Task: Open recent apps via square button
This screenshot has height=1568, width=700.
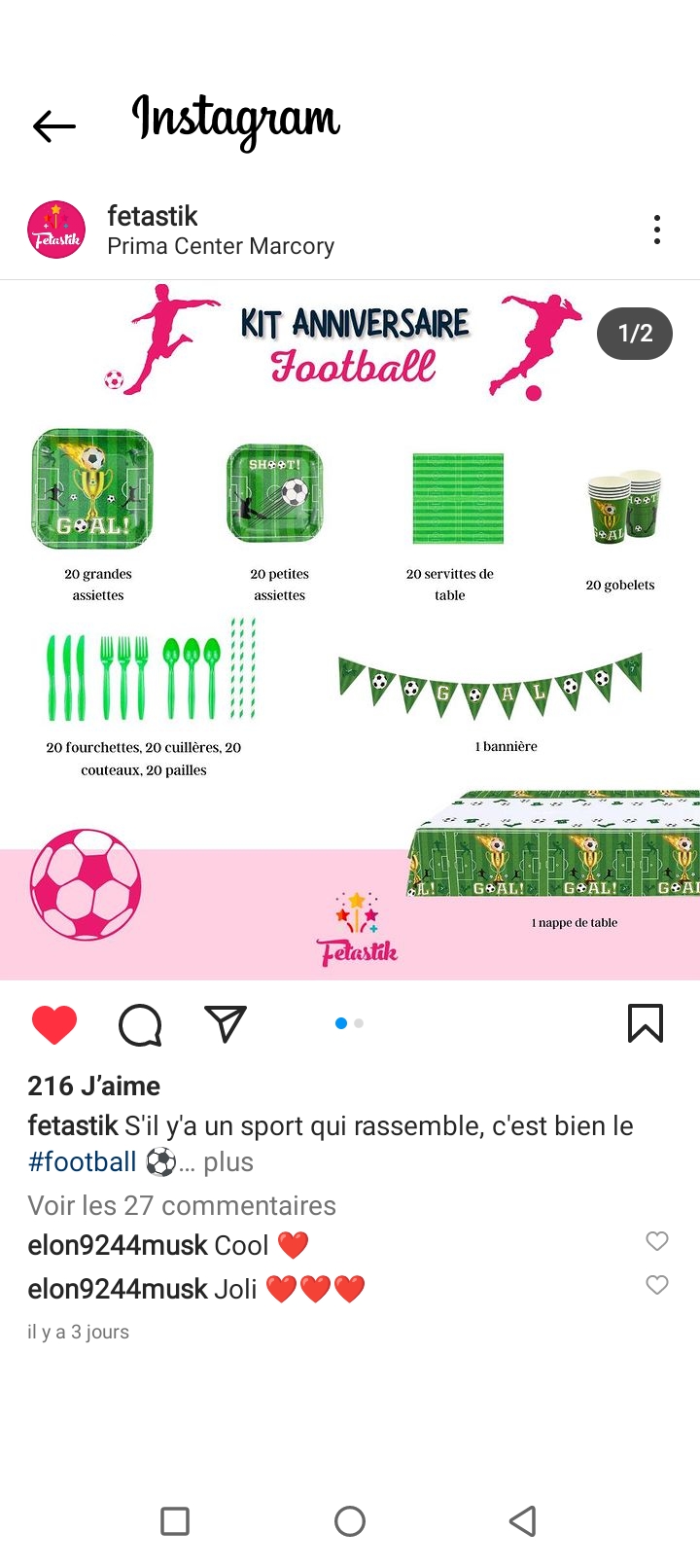Action: click(x=175, y=1521)
